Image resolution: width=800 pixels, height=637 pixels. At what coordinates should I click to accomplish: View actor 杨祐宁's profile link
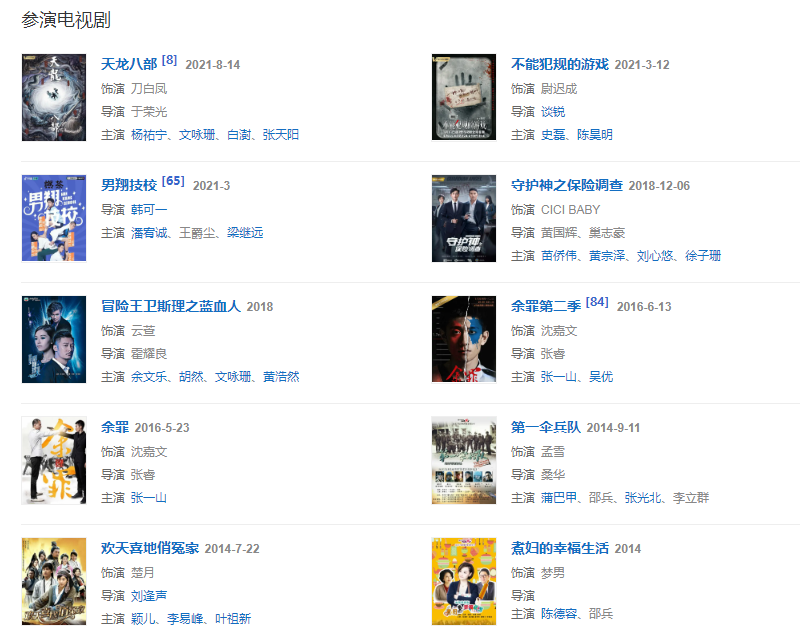pos(149,135)
